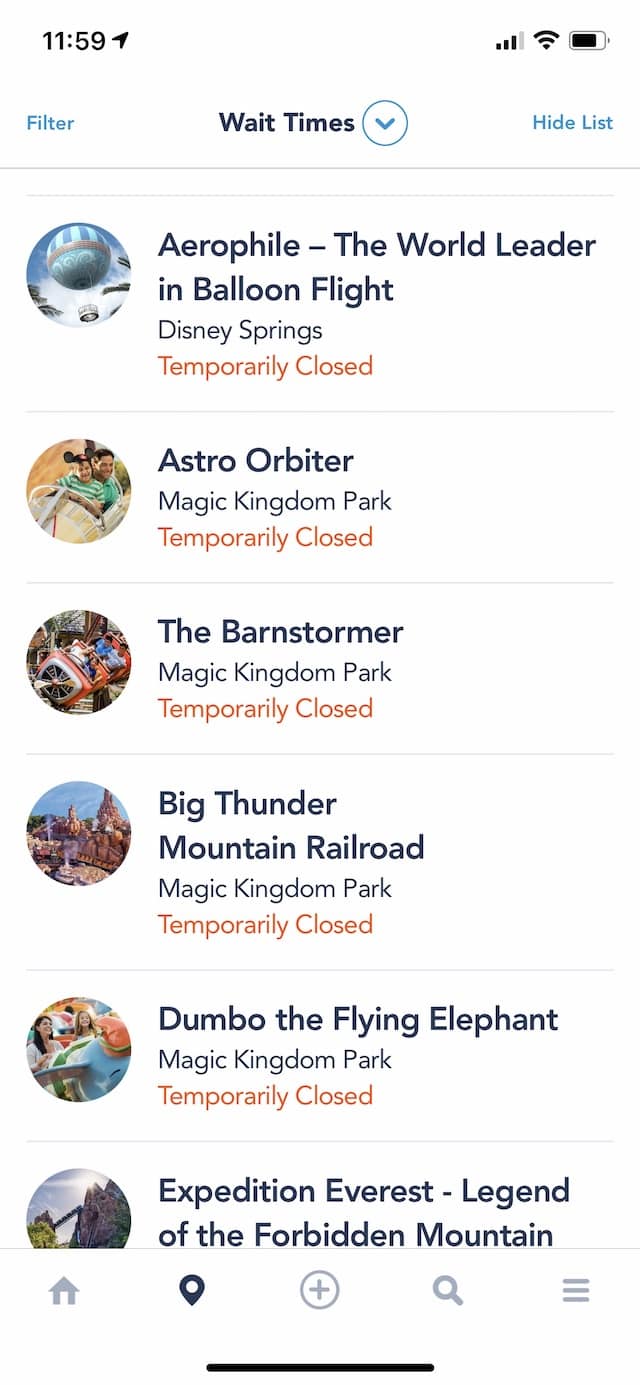Open the Filter options

pyautogui.click(x=50, y=123)
